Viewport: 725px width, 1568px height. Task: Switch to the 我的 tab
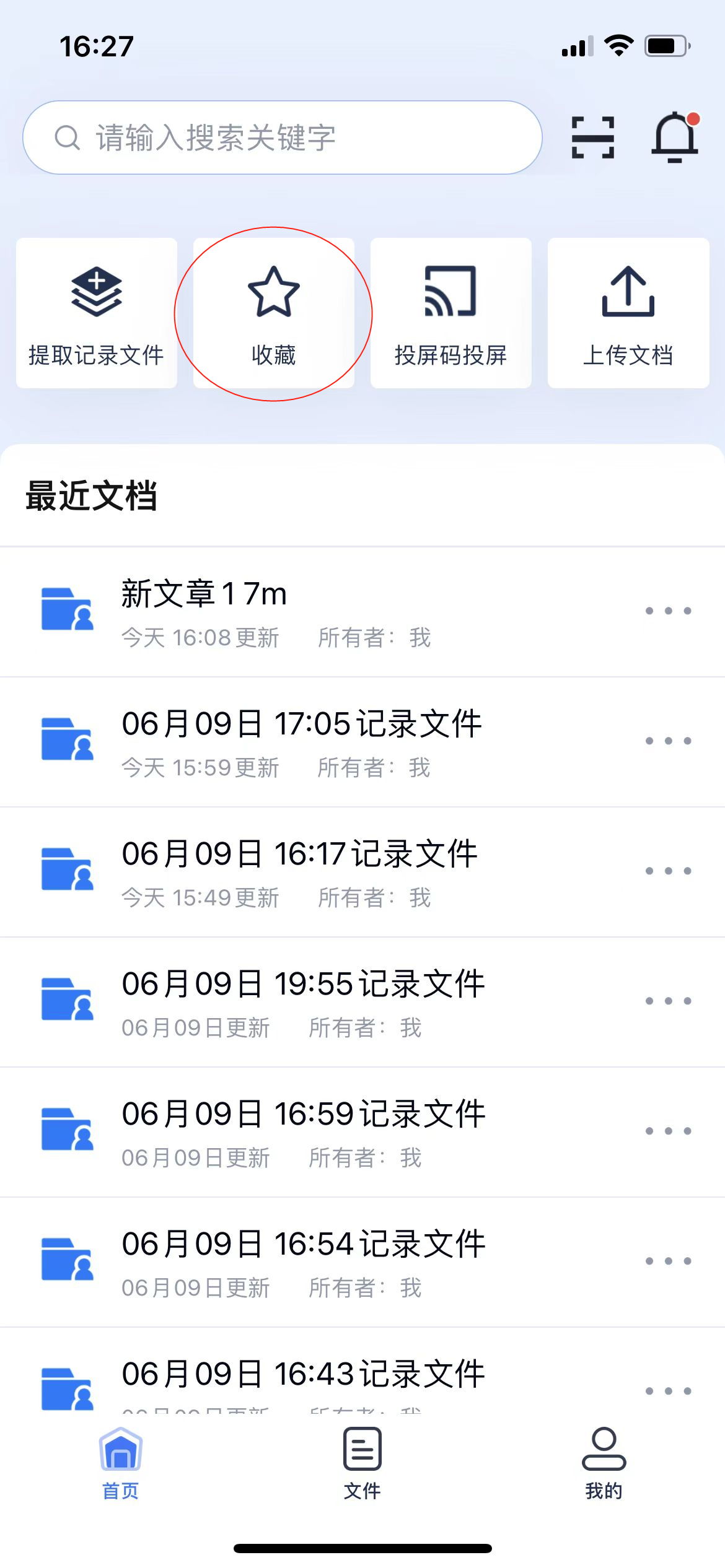coord(604,1463)
